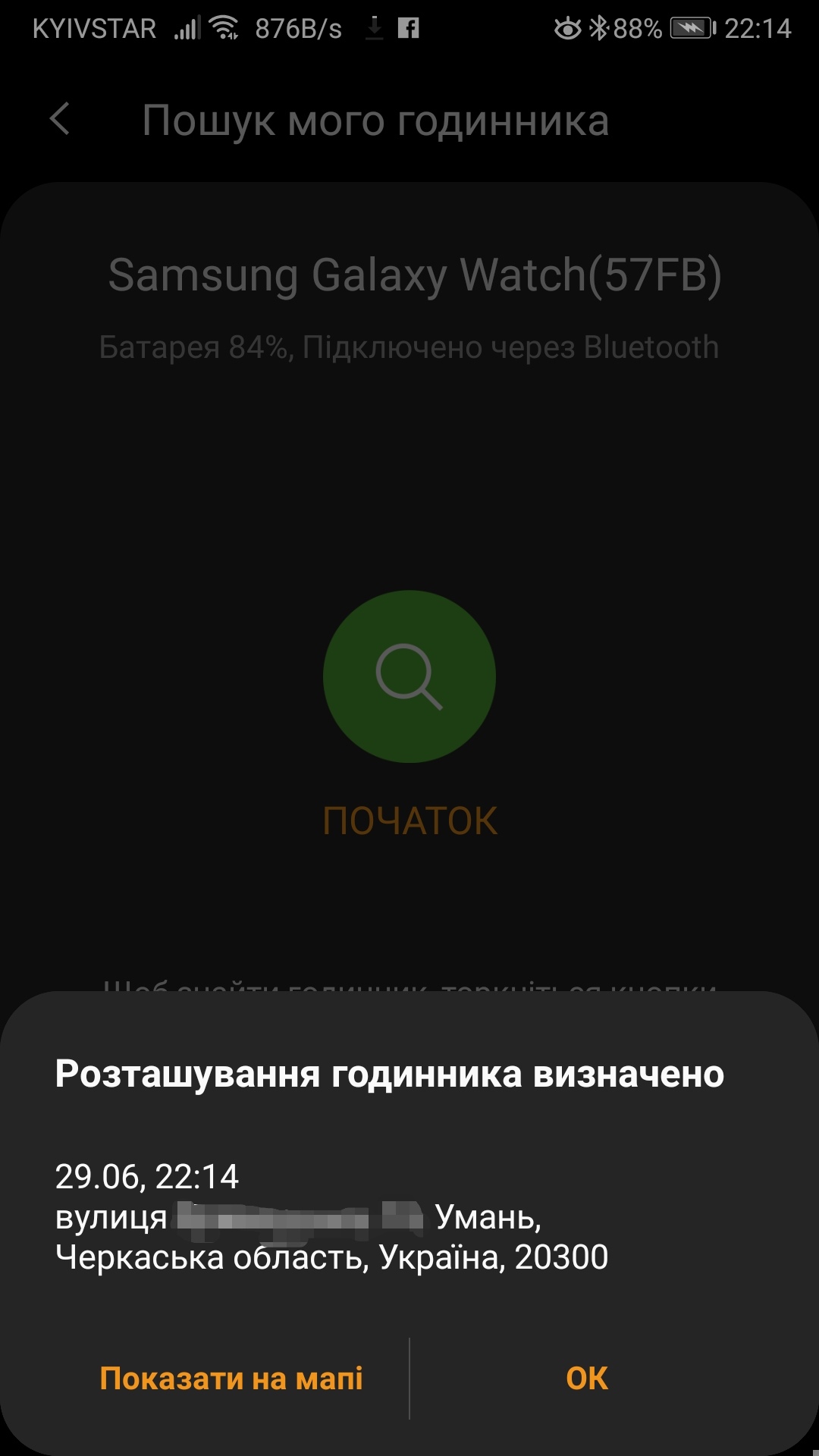Go back from 'Пошук мого годинника'
Image resolution: width=819 pixels, height=1456 pixels.
pos(60,120)
